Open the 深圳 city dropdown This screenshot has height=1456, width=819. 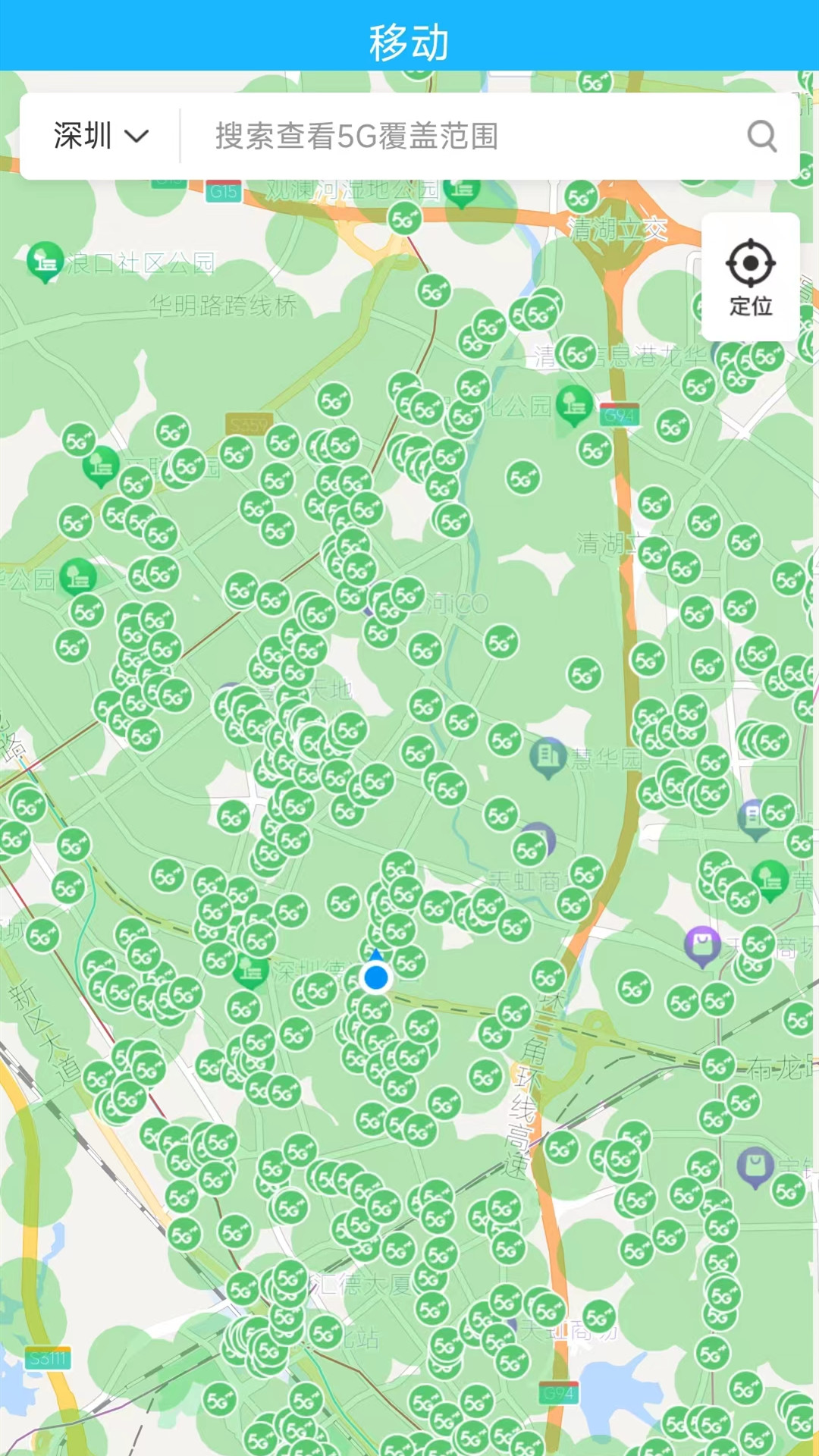(100, 136)
